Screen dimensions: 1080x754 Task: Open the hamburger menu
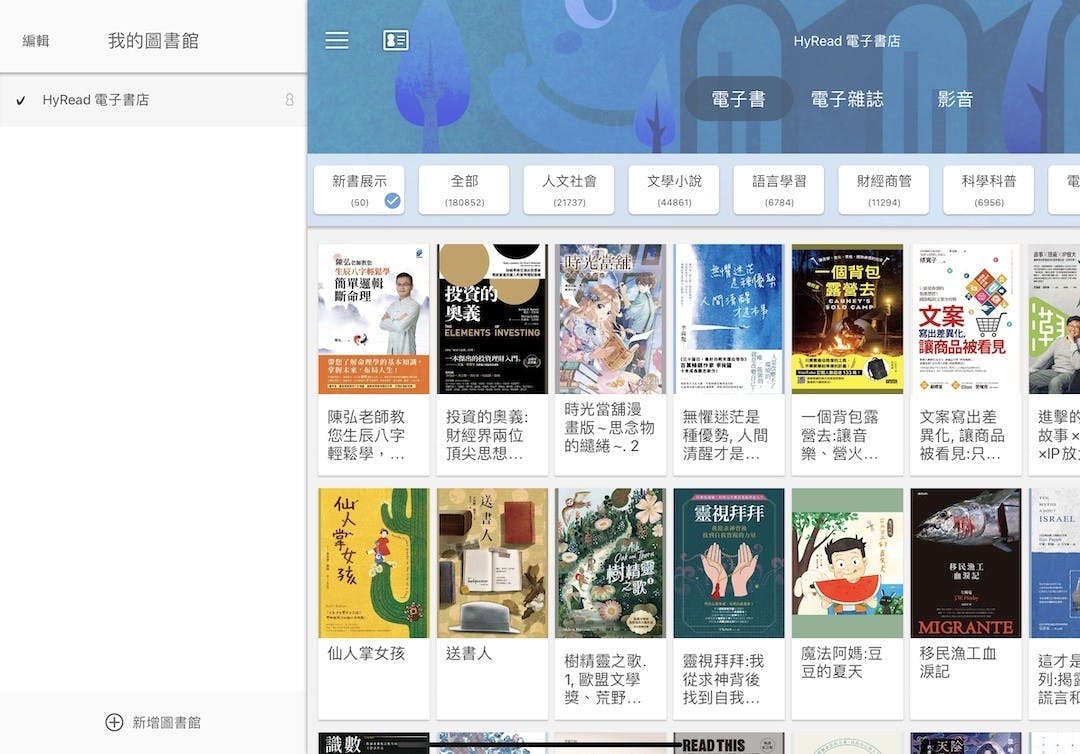click(337, 40)
